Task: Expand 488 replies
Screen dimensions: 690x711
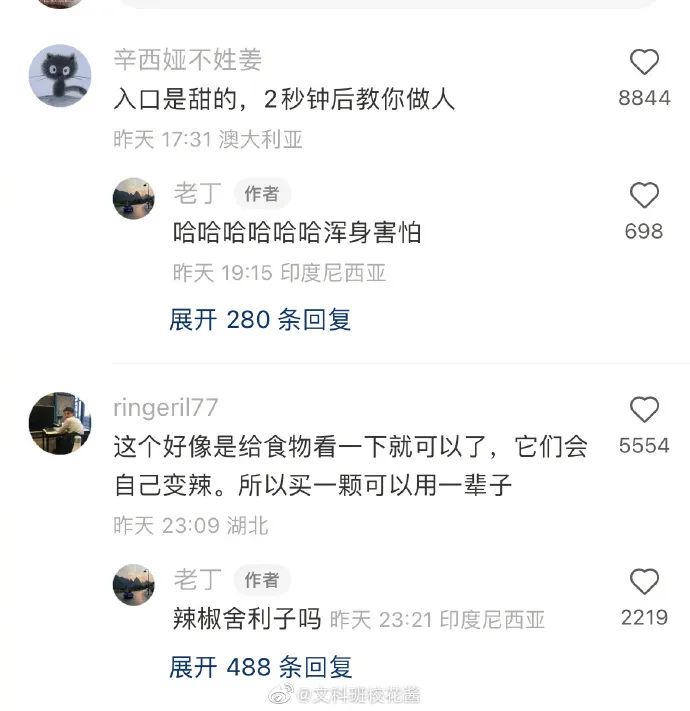Action: tap(260, 667)
